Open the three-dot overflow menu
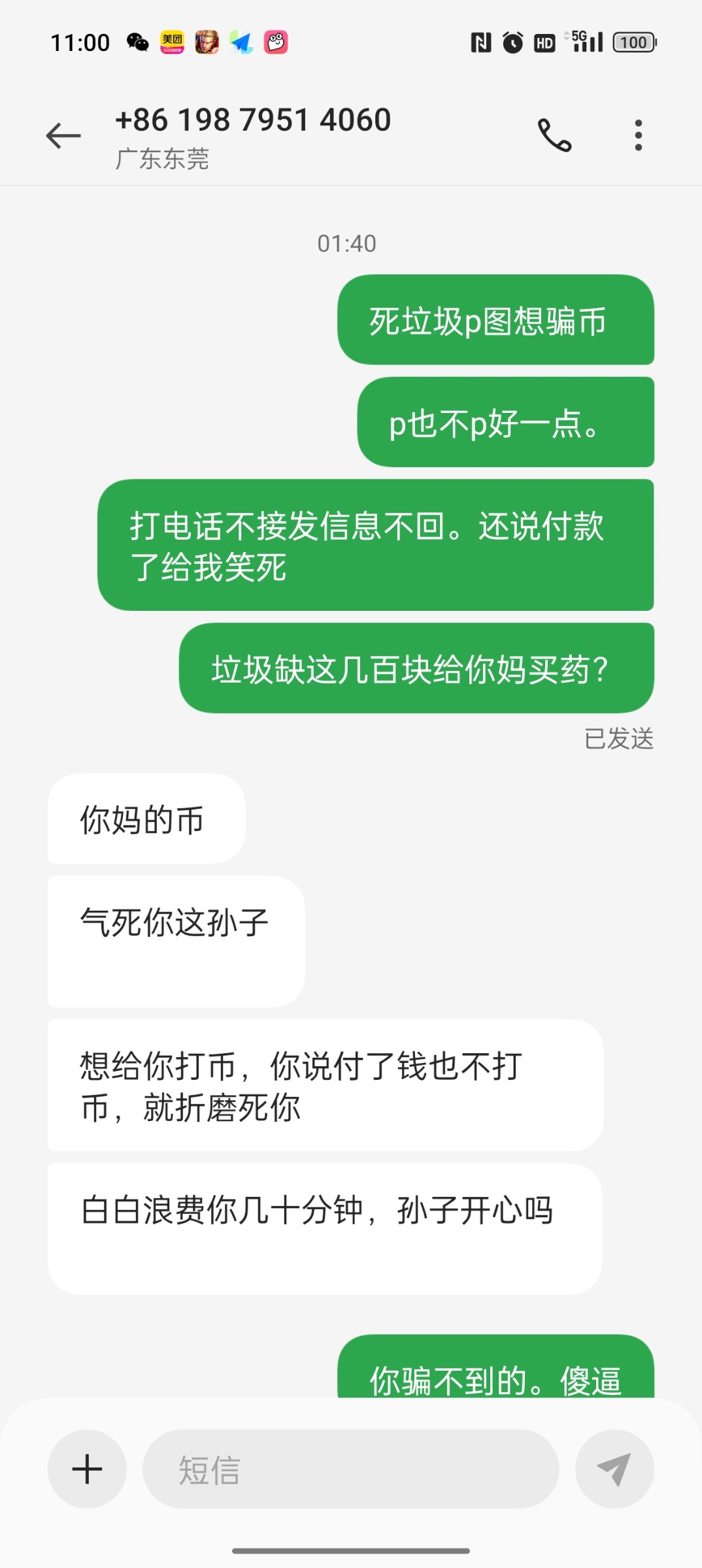702x1568 pixels. [638, 135]
